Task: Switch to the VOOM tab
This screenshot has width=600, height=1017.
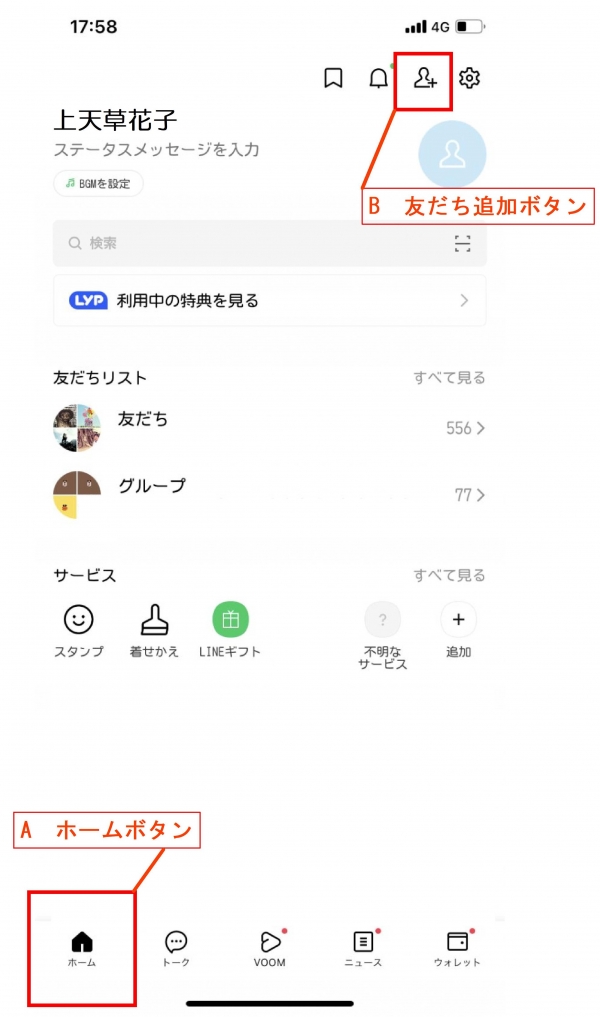Action: 270,947
